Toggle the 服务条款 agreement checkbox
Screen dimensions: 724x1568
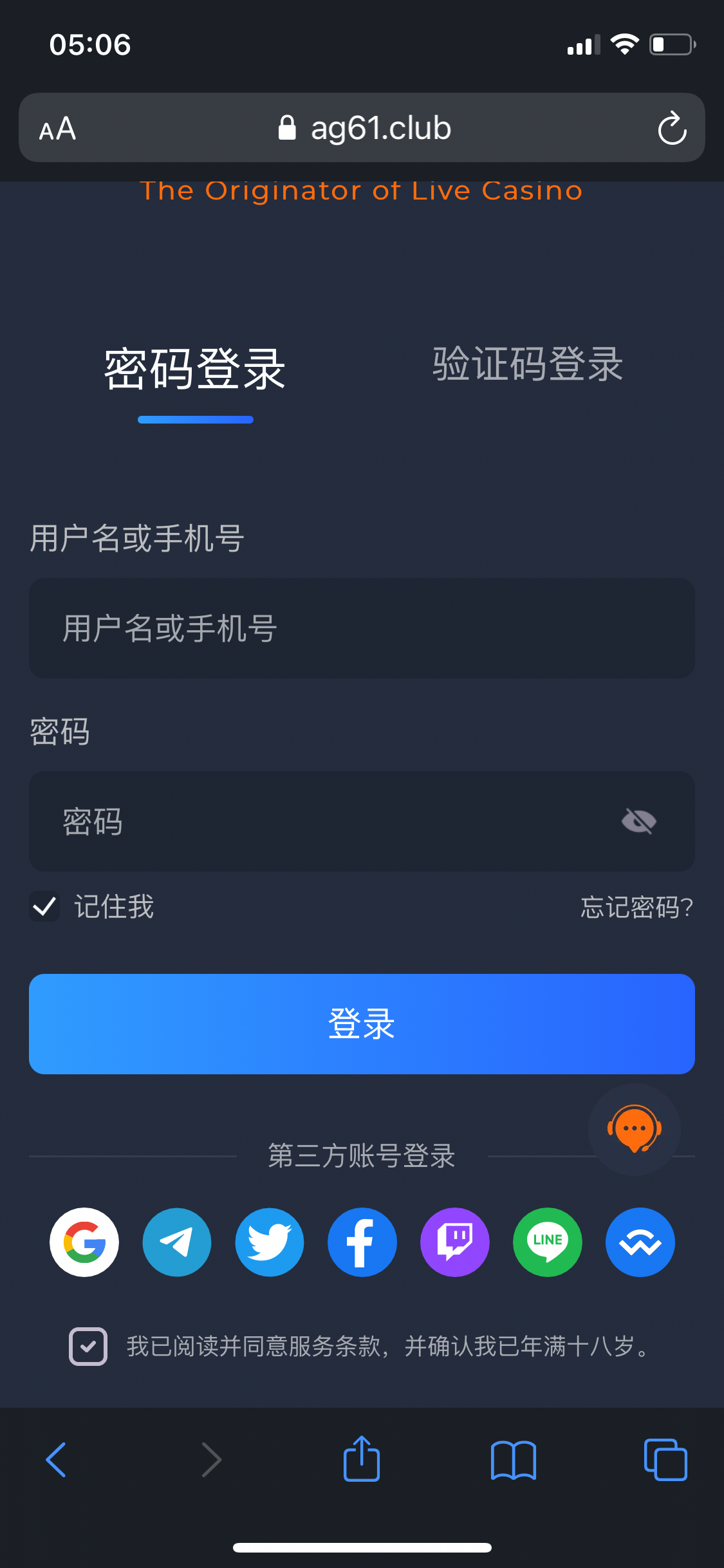(x=88, y=1346)
